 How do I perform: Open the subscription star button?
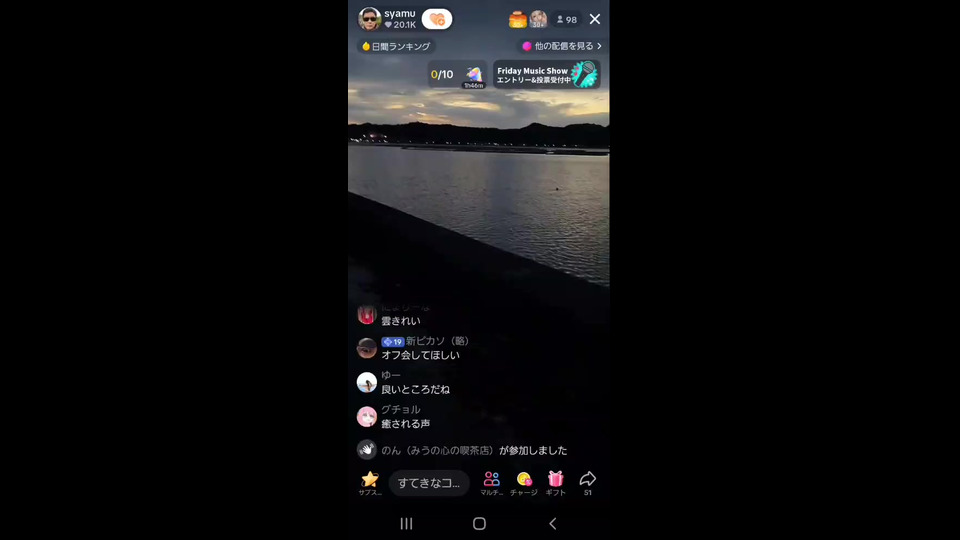[x=370, y=482]
